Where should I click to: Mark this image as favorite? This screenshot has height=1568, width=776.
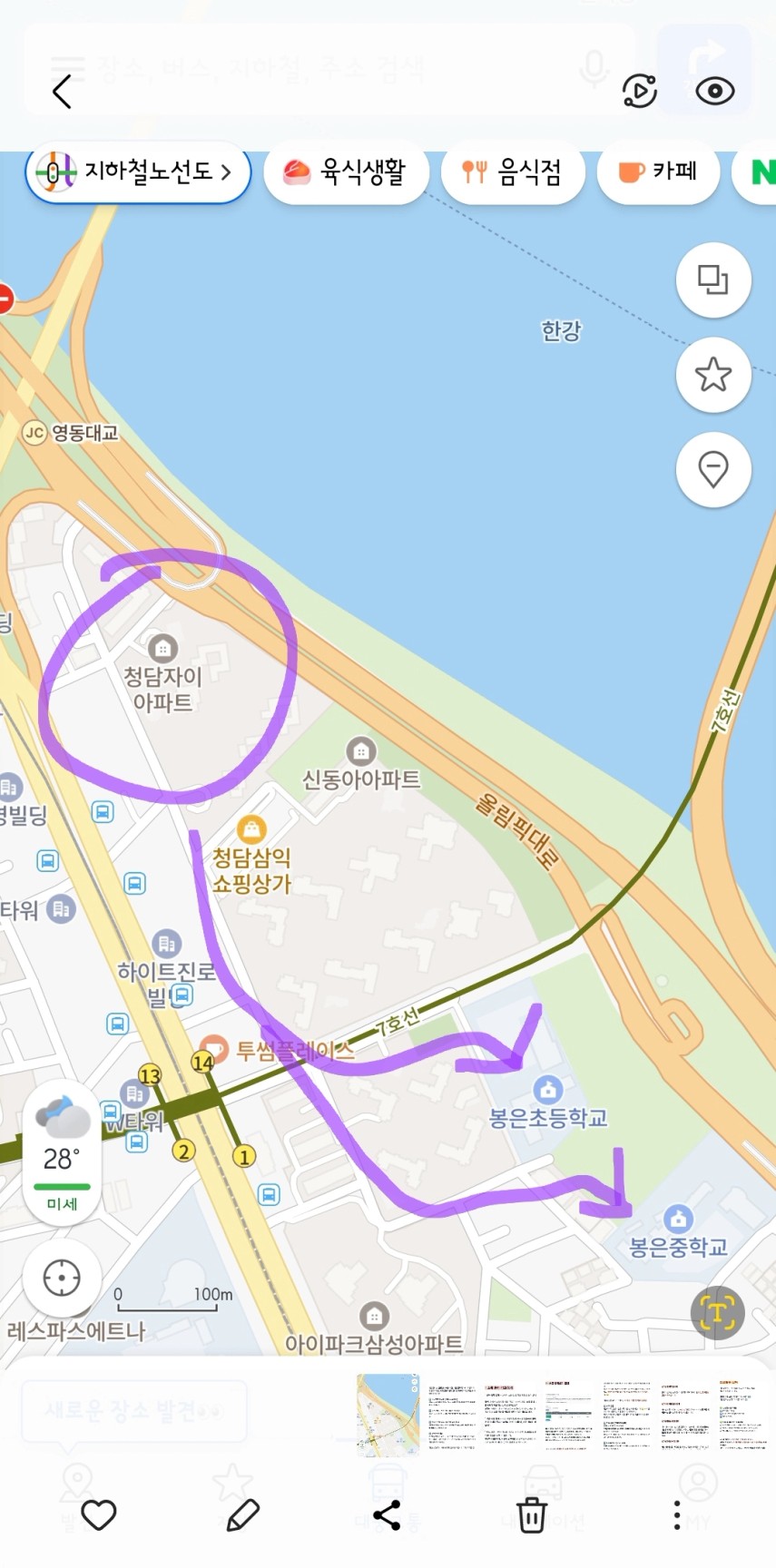tap(99, 1514)
